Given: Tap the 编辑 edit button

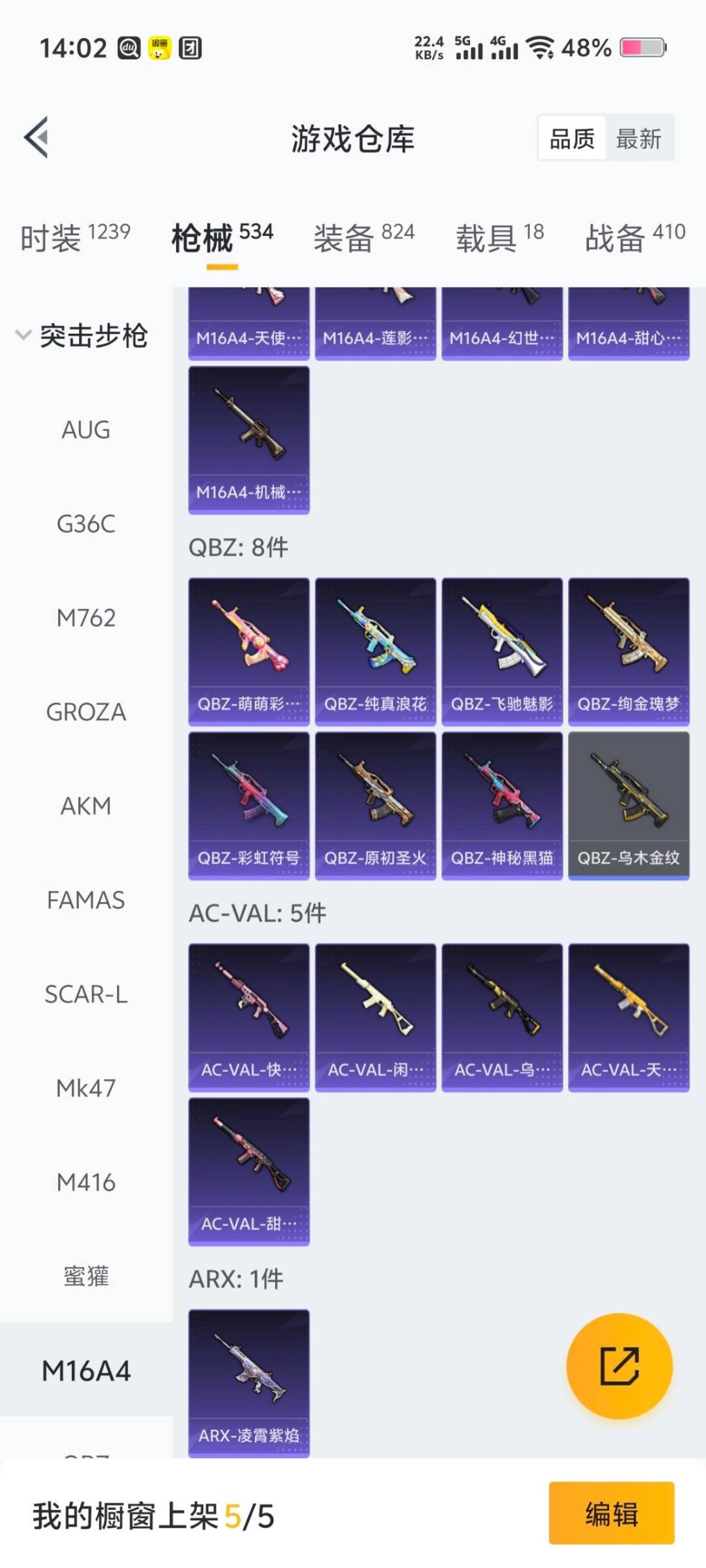Looking at the screenshot, I should [x=611, y=1514].
